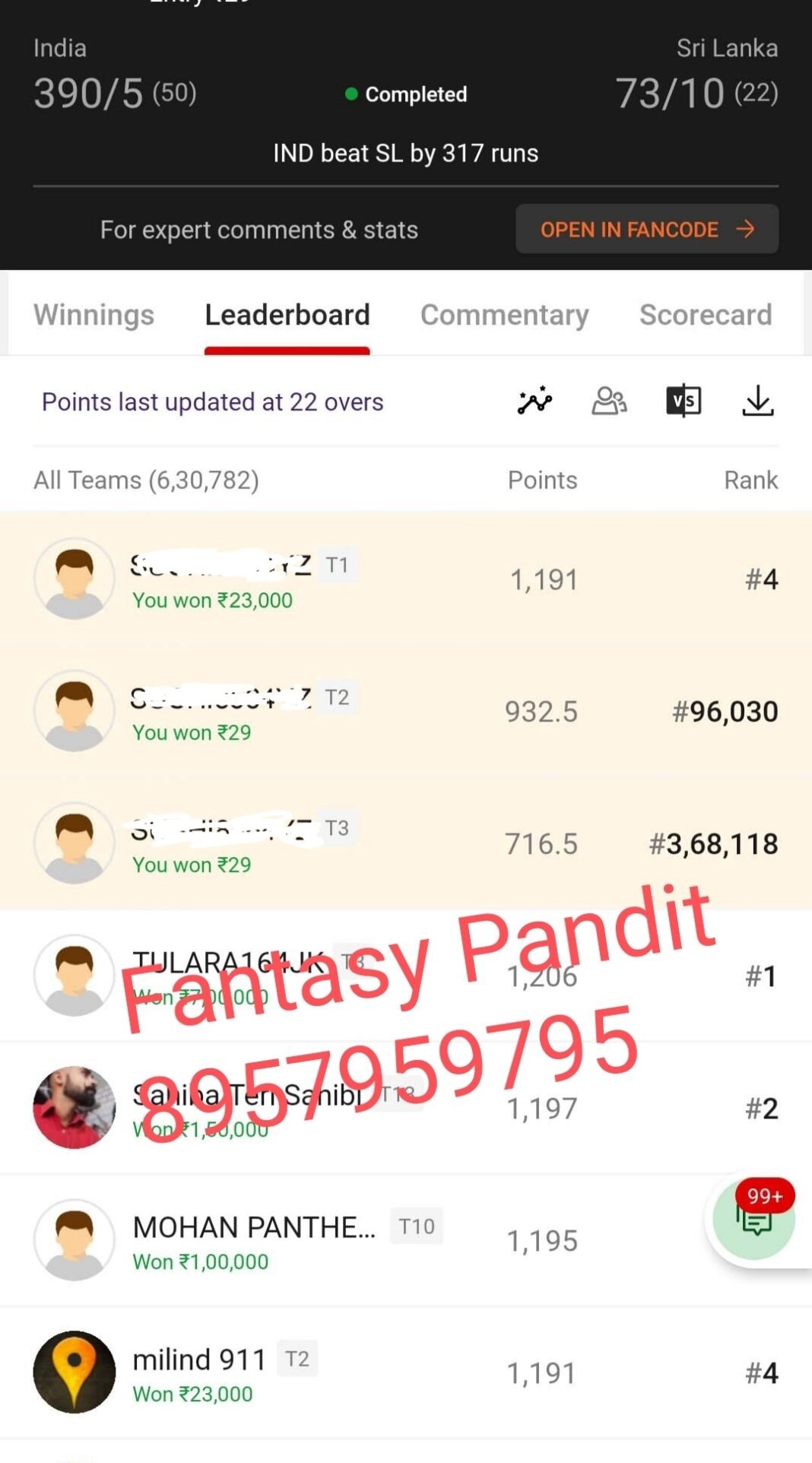Tap the VS compare teams icon
The height and width of the screenshot is (1463, 812).
[x=684, y=401]
